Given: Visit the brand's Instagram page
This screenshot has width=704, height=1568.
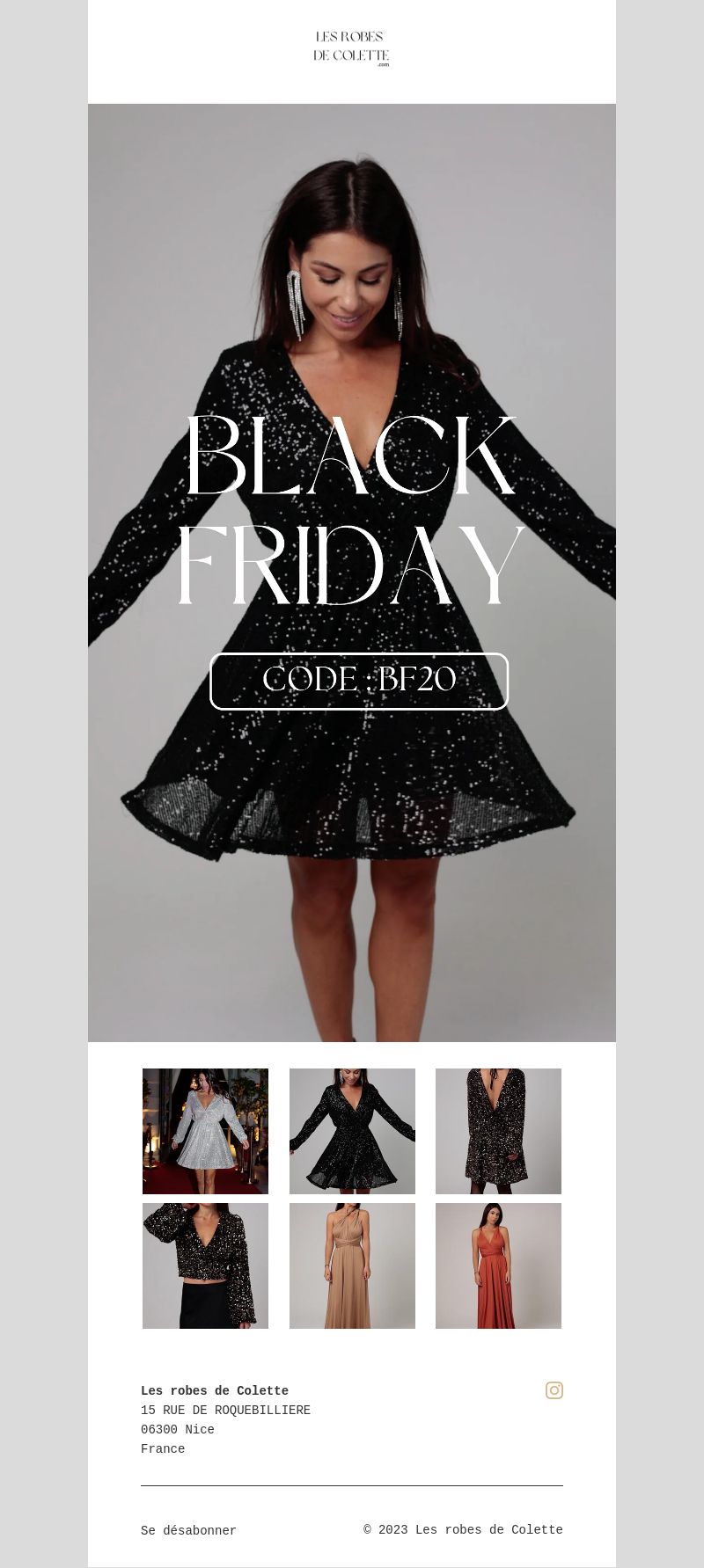Looking at the screenshot, I should (x=554, y=1390).
